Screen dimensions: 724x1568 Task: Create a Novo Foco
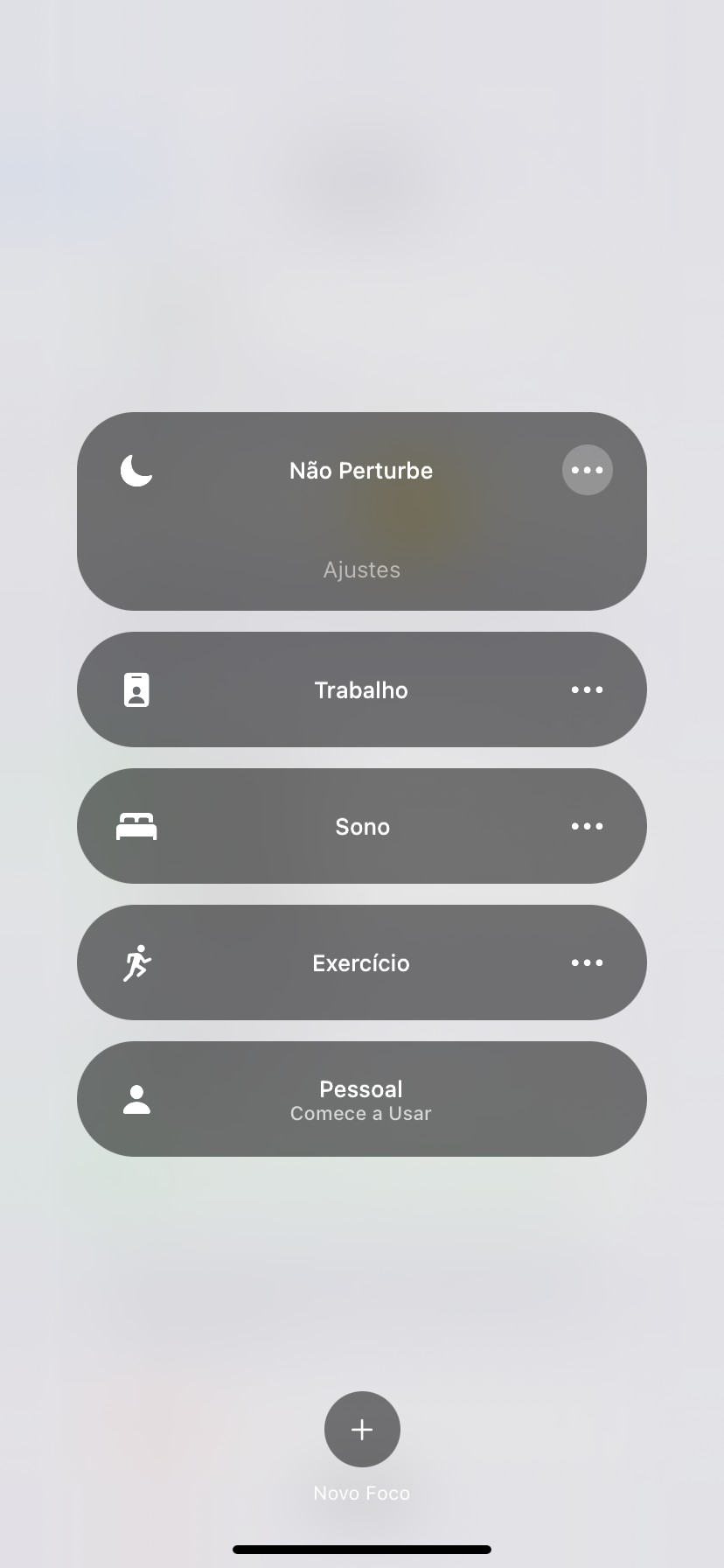point(362,1429)
